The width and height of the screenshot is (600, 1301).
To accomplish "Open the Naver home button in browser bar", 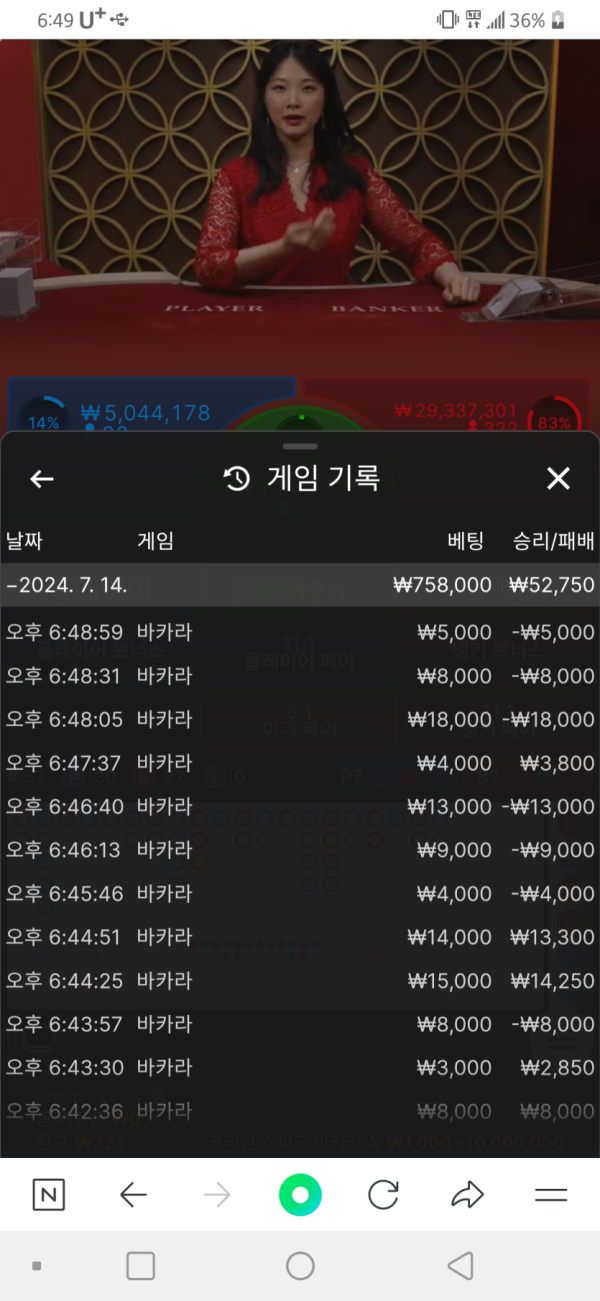I will (x=49, y=1195).
